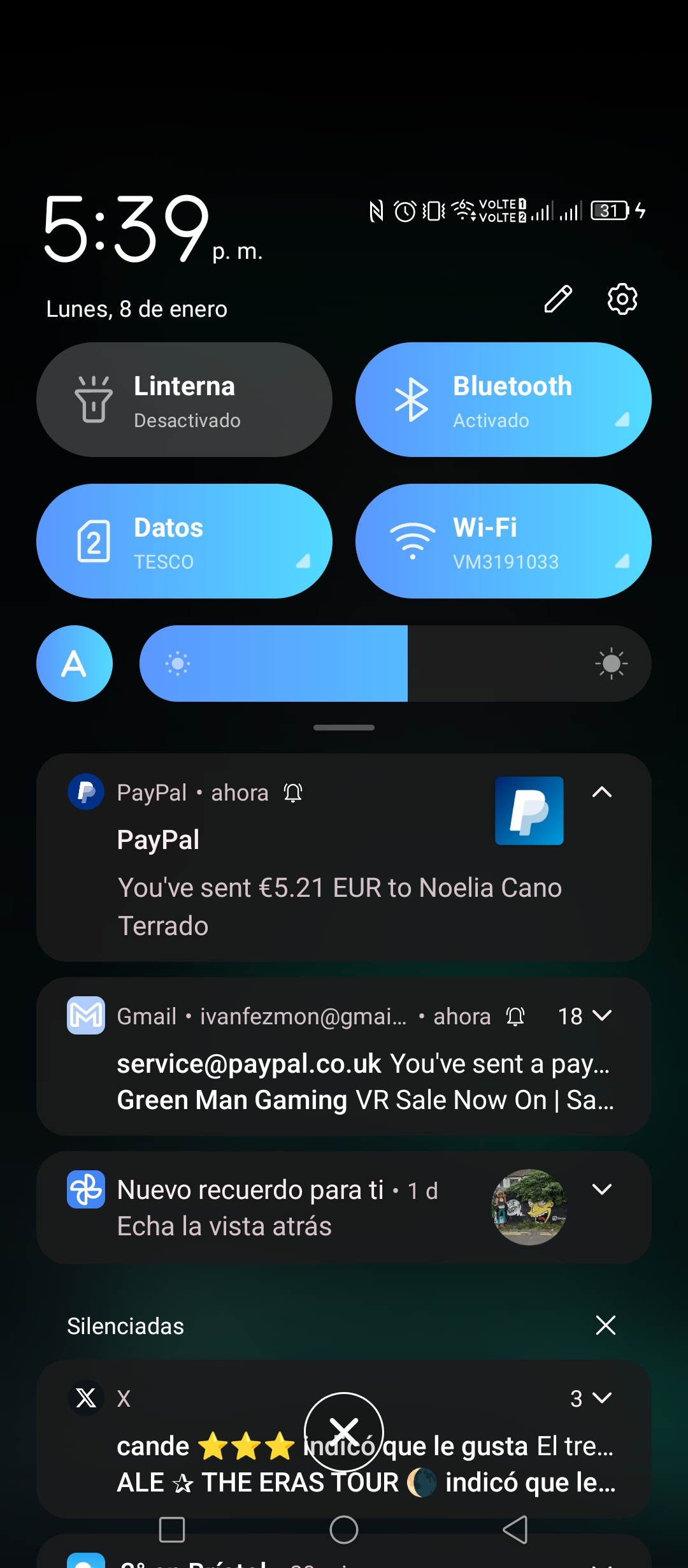Image resolution: width=688 pixels, height=1568 pixels.
Task: Open the Green Man Gaming email
Action: (366, 1100)
